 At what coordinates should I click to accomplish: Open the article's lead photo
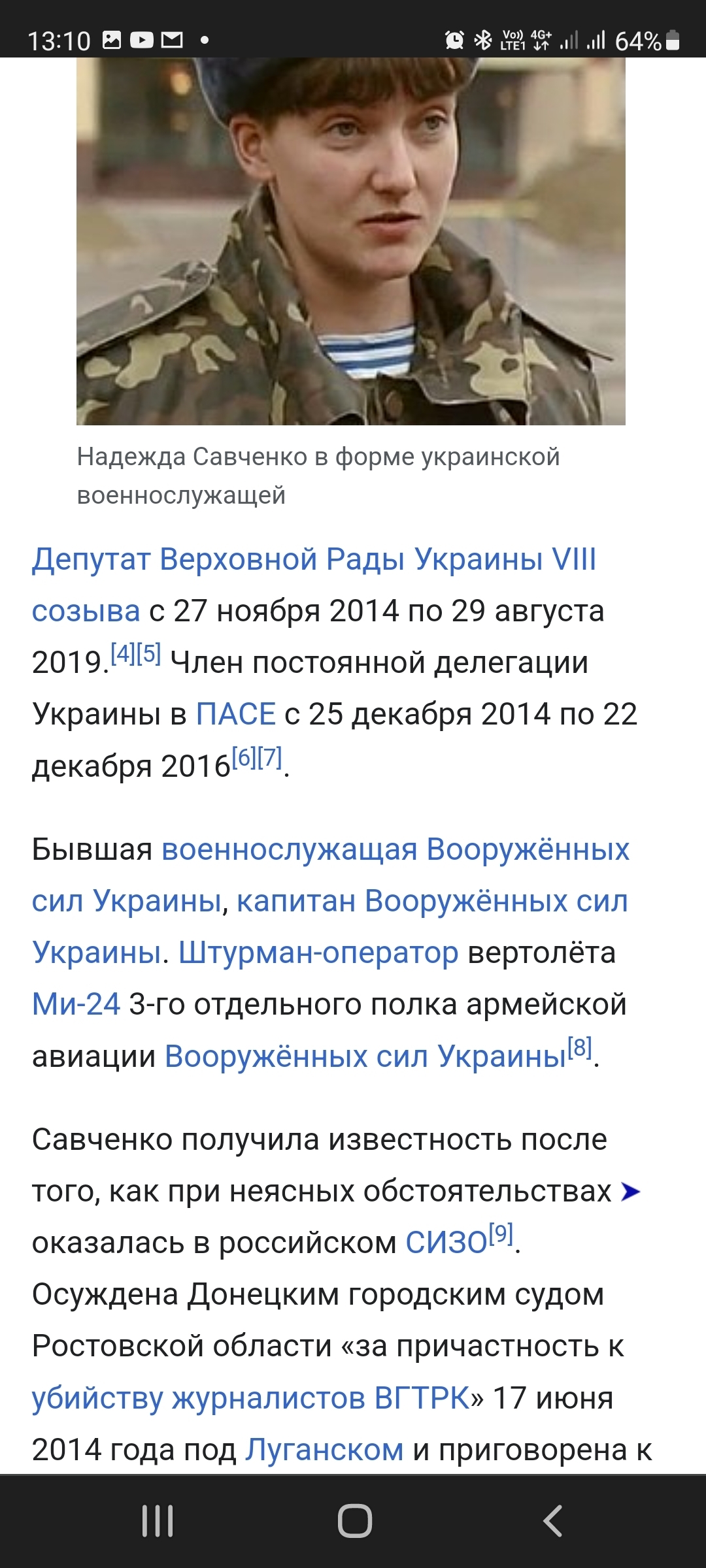(x=350, y=242)
